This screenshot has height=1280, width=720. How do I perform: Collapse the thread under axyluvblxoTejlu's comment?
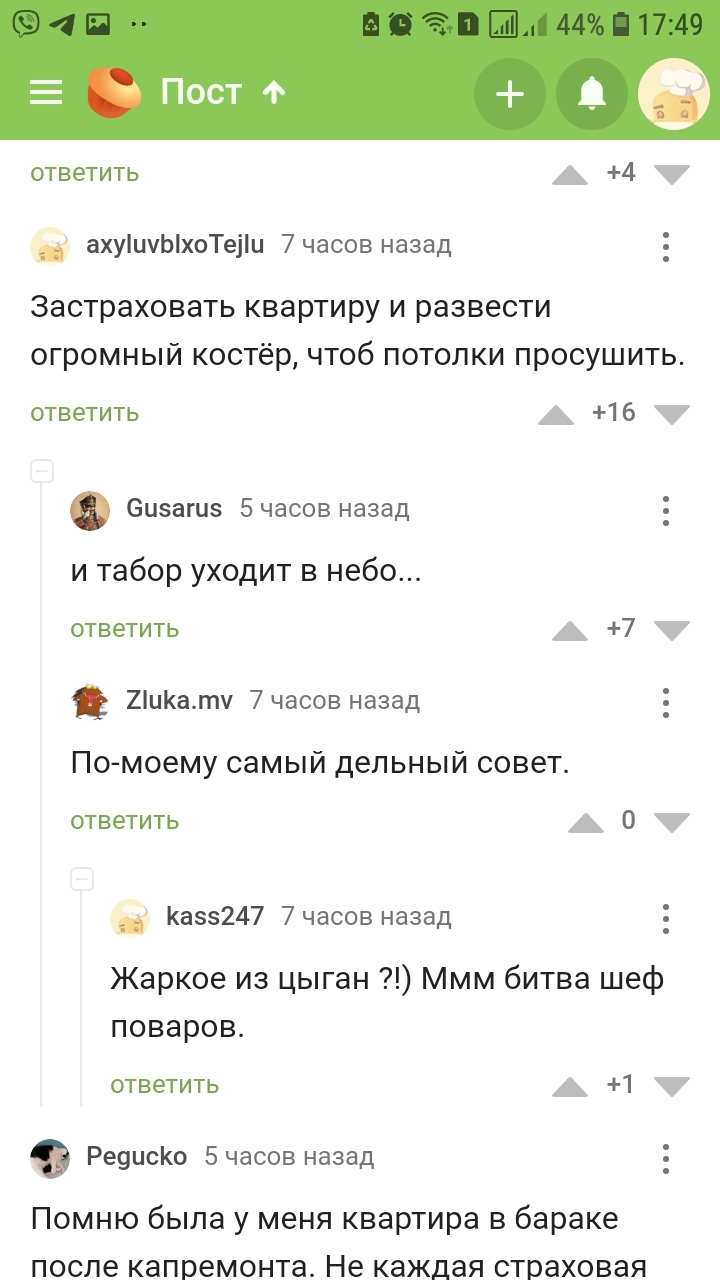click(42, 471)
